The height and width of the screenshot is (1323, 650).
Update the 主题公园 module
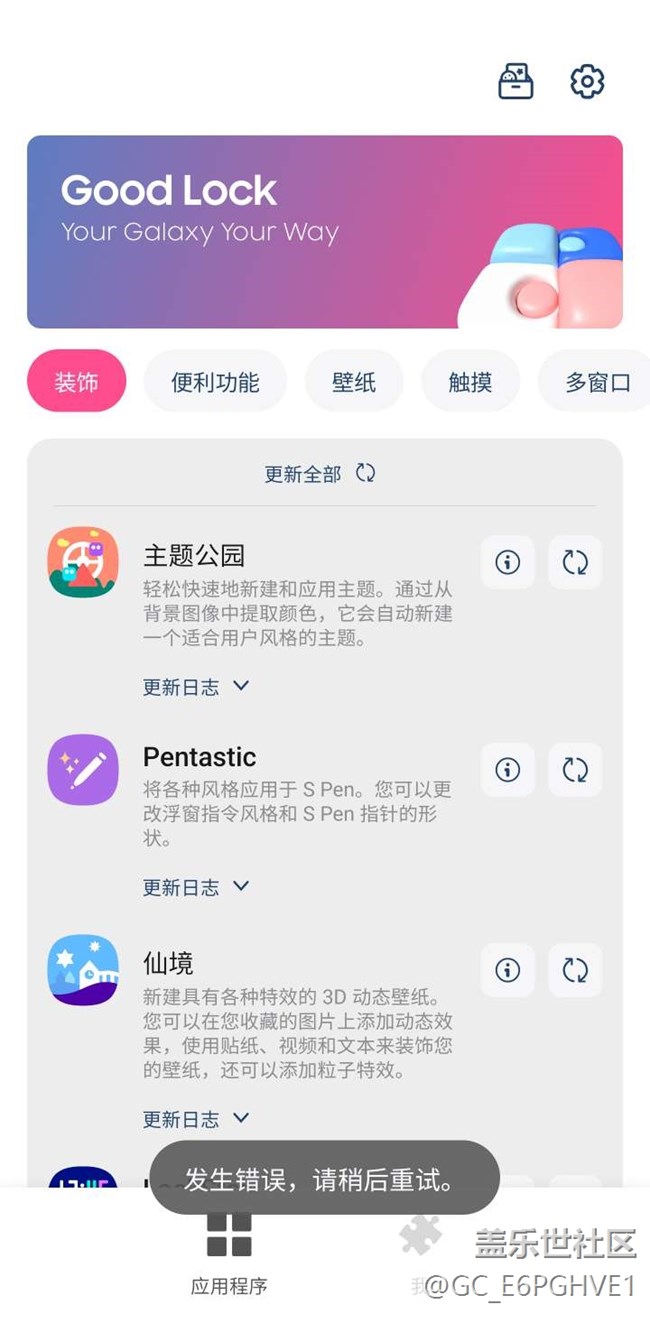pyautogui.click(x=575, y=562)
